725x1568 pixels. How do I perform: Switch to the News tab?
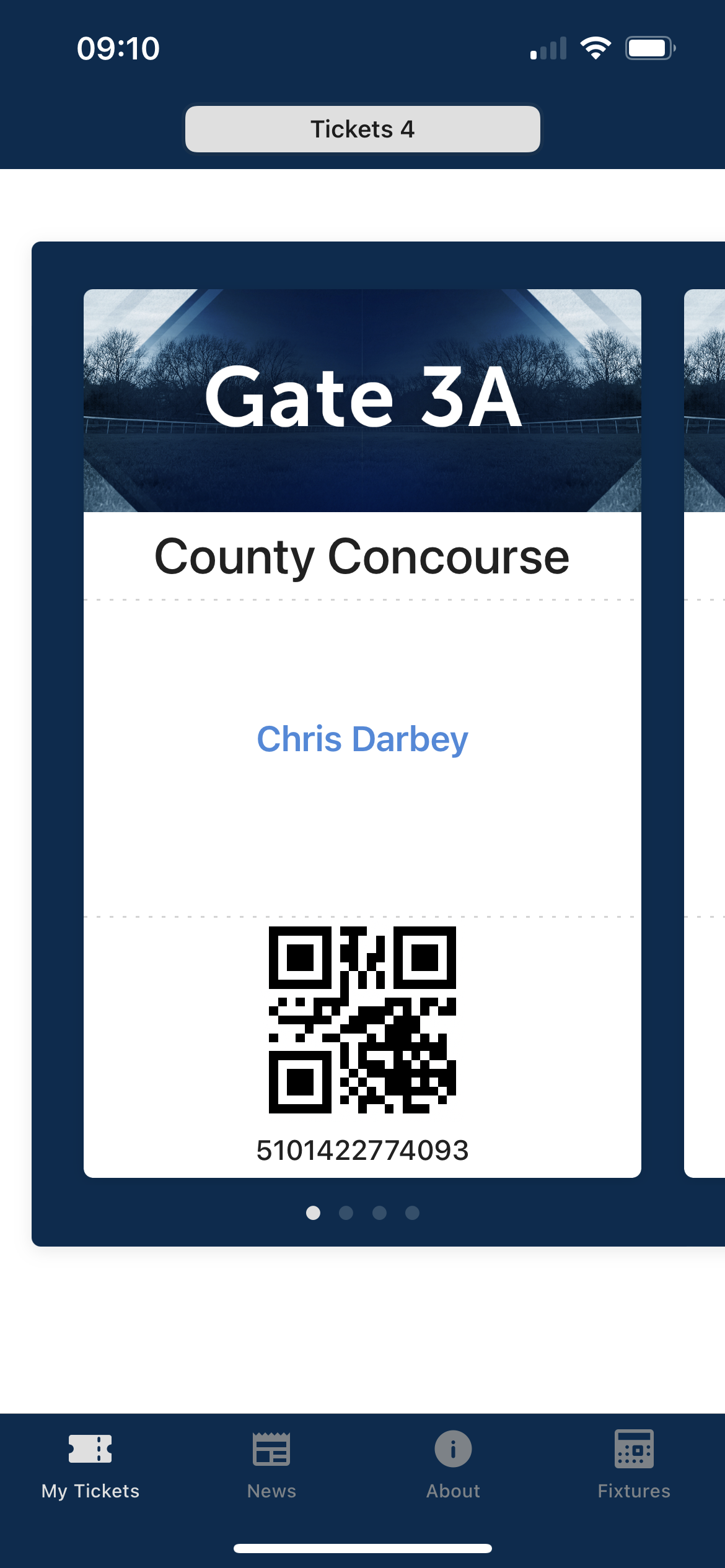[x=271, y=1466]
